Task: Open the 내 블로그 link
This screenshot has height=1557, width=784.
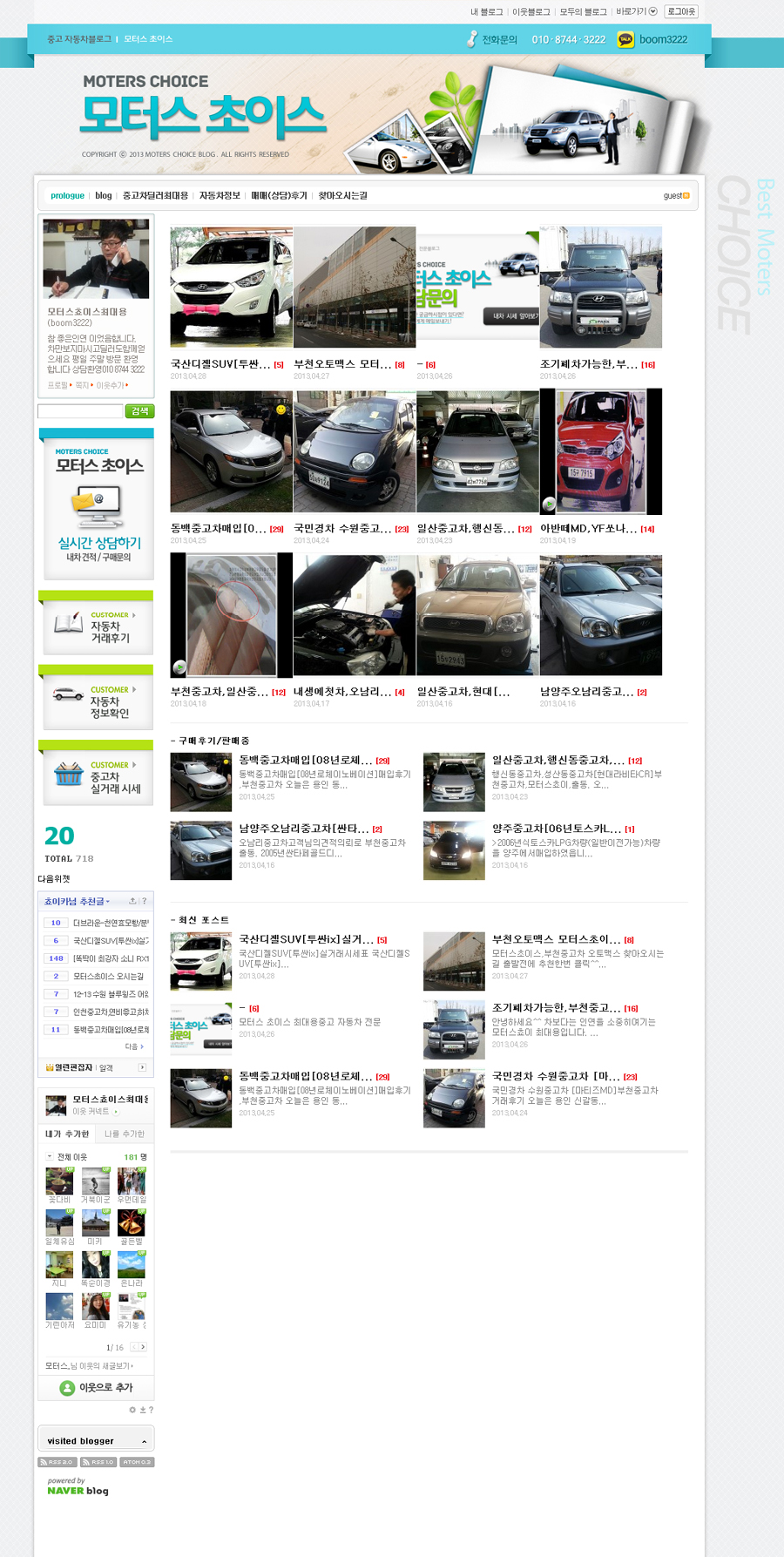Action: (486, 12)
